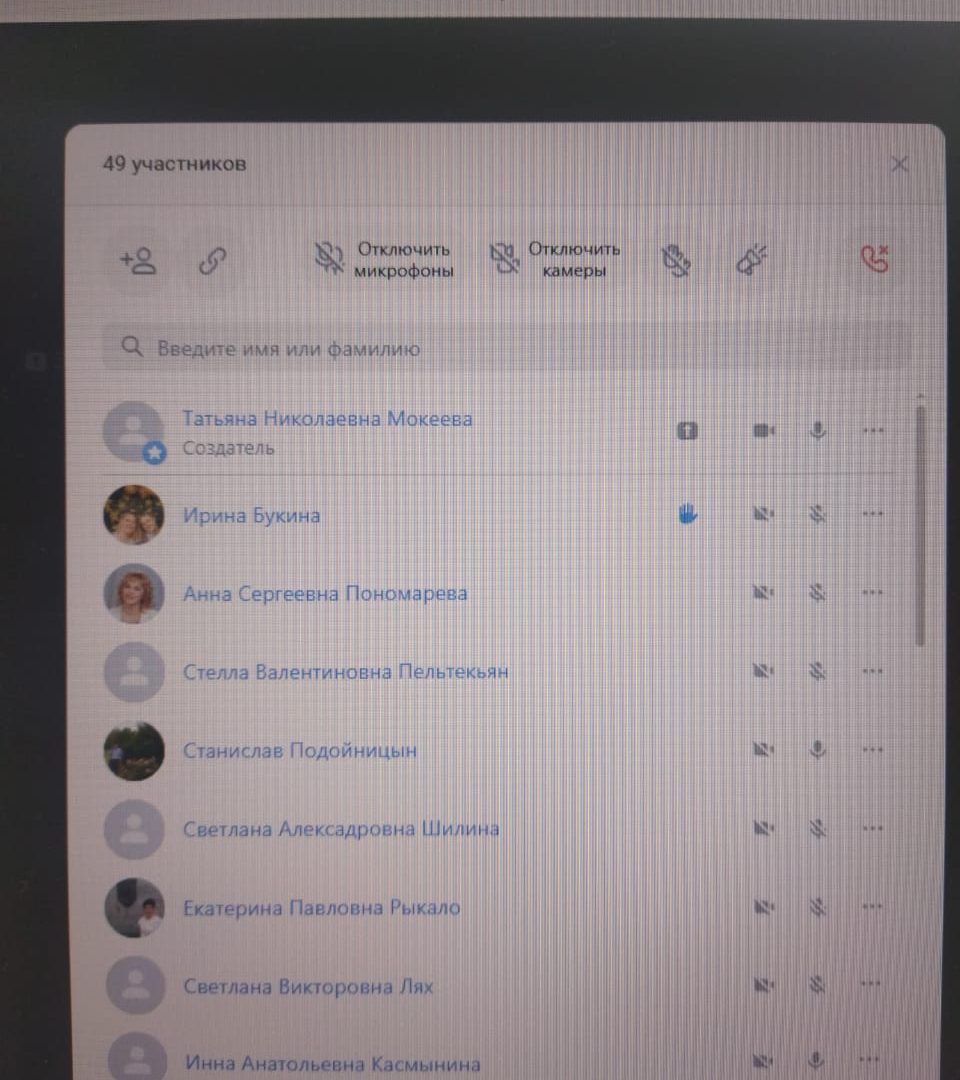Add a new participant to the call
Viewport: 960px width, 1080px height.
click(138, 261)
